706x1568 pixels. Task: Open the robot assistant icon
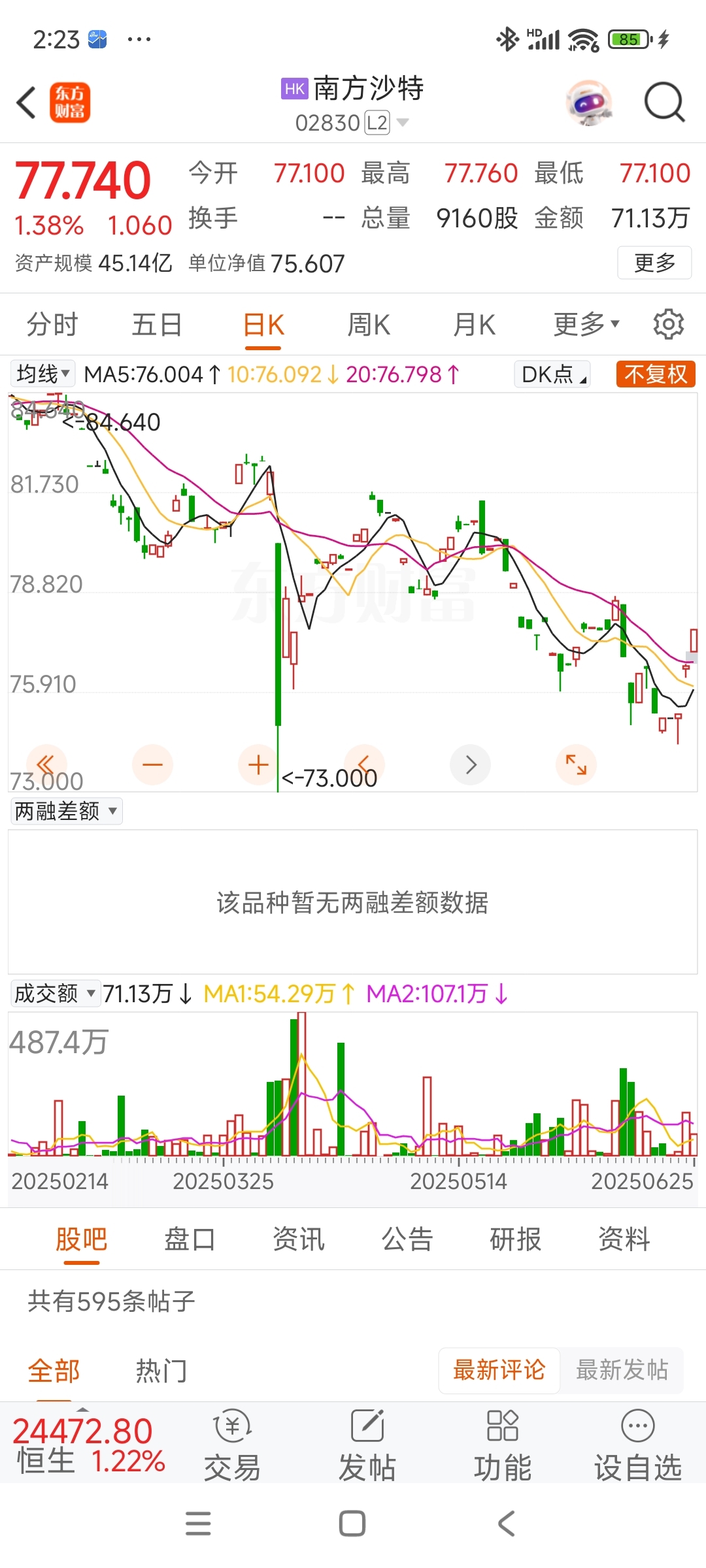point(589,103)
